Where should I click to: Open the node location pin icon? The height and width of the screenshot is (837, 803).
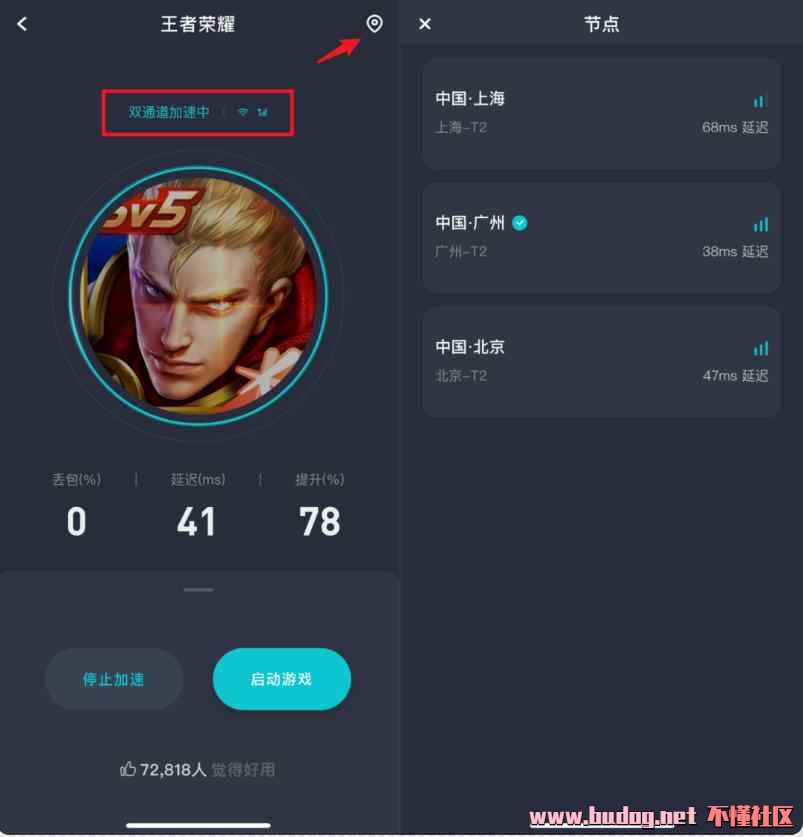[374, 23]
